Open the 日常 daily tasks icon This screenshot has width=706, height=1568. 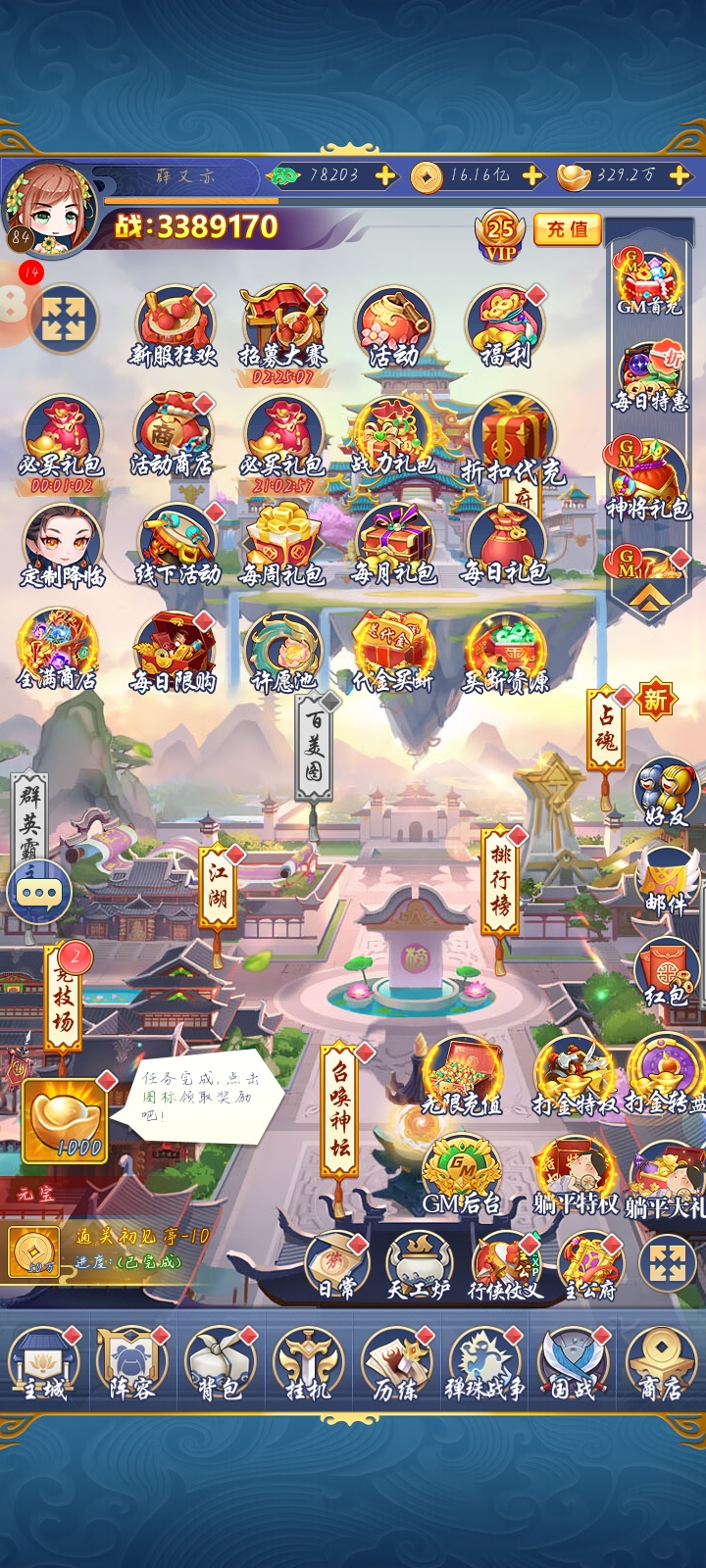pos(336,1266)
